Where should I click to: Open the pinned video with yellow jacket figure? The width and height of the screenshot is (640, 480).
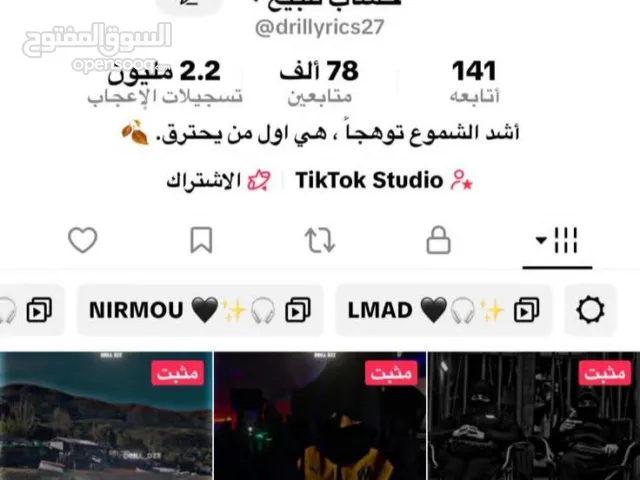(319, 420)
